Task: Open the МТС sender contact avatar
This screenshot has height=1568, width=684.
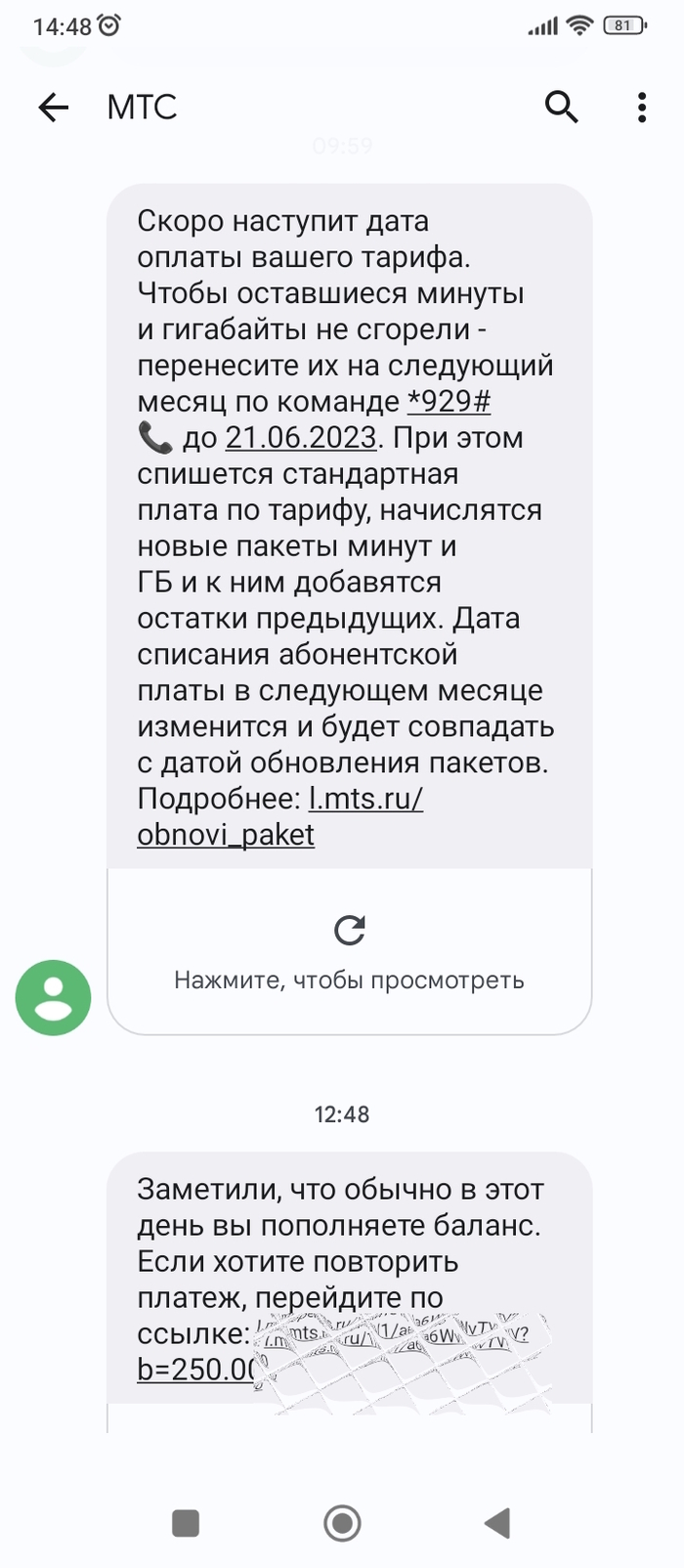Action: [53, 997]
